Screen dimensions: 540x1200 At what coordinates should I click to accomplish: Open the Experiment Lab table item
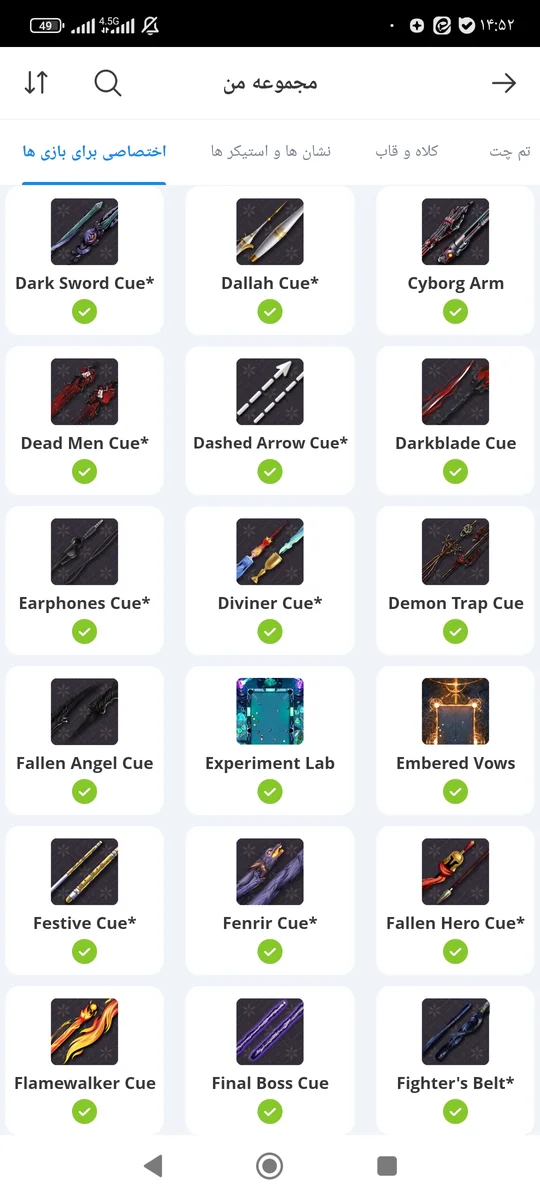click(270, 740)
